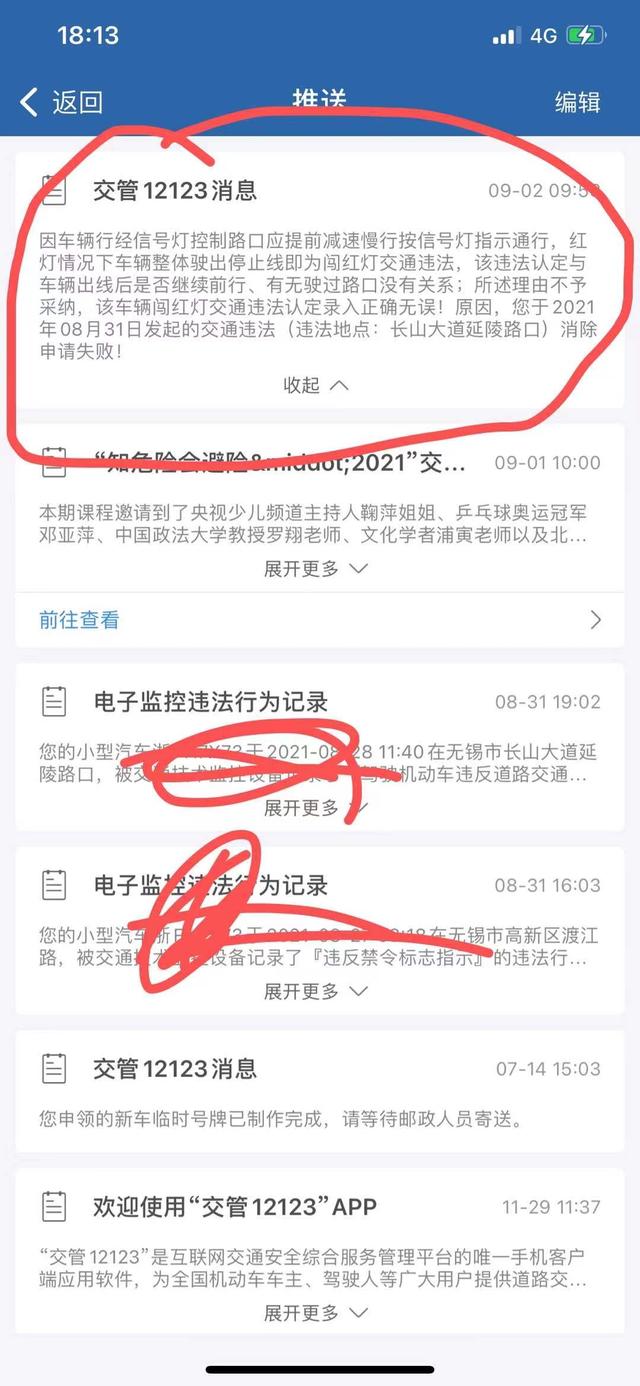
Task: Open the 前往查看 link
Action: point(320,620)
